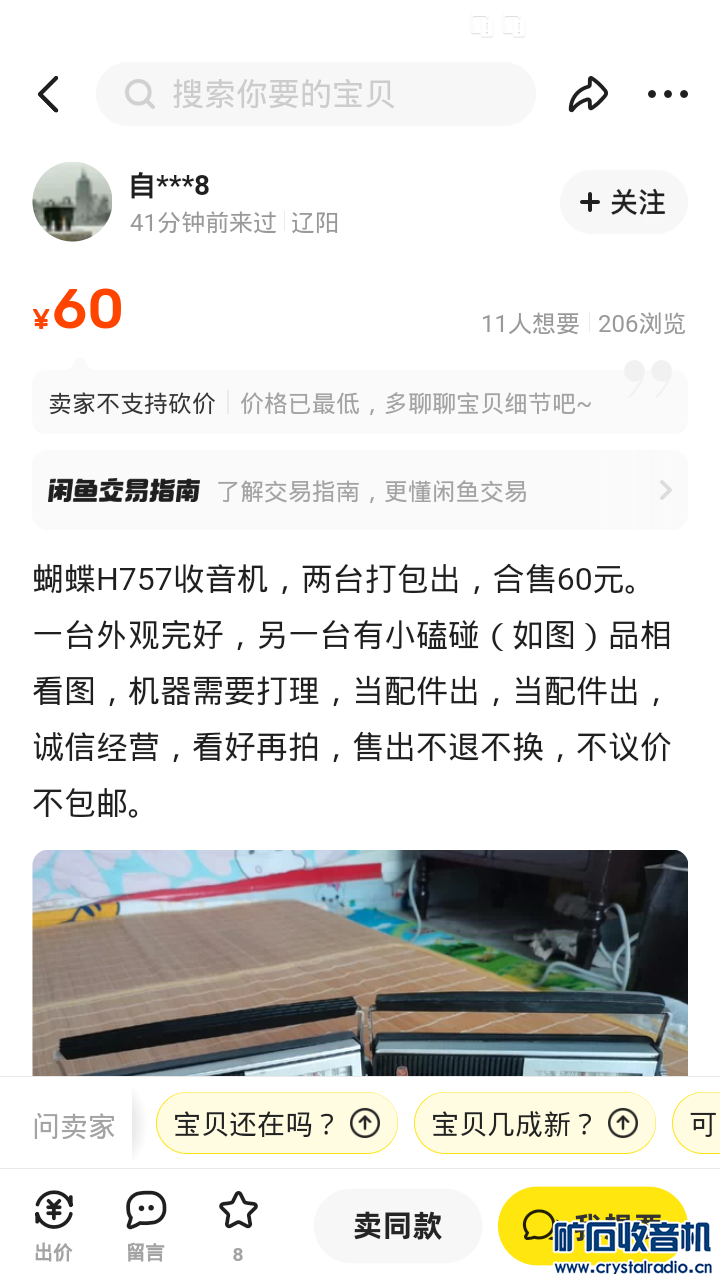Image resolution: width=720 pixels, height=1280 pixels.
Task: Go back with the arrow icon
Action: coord(49,95)
